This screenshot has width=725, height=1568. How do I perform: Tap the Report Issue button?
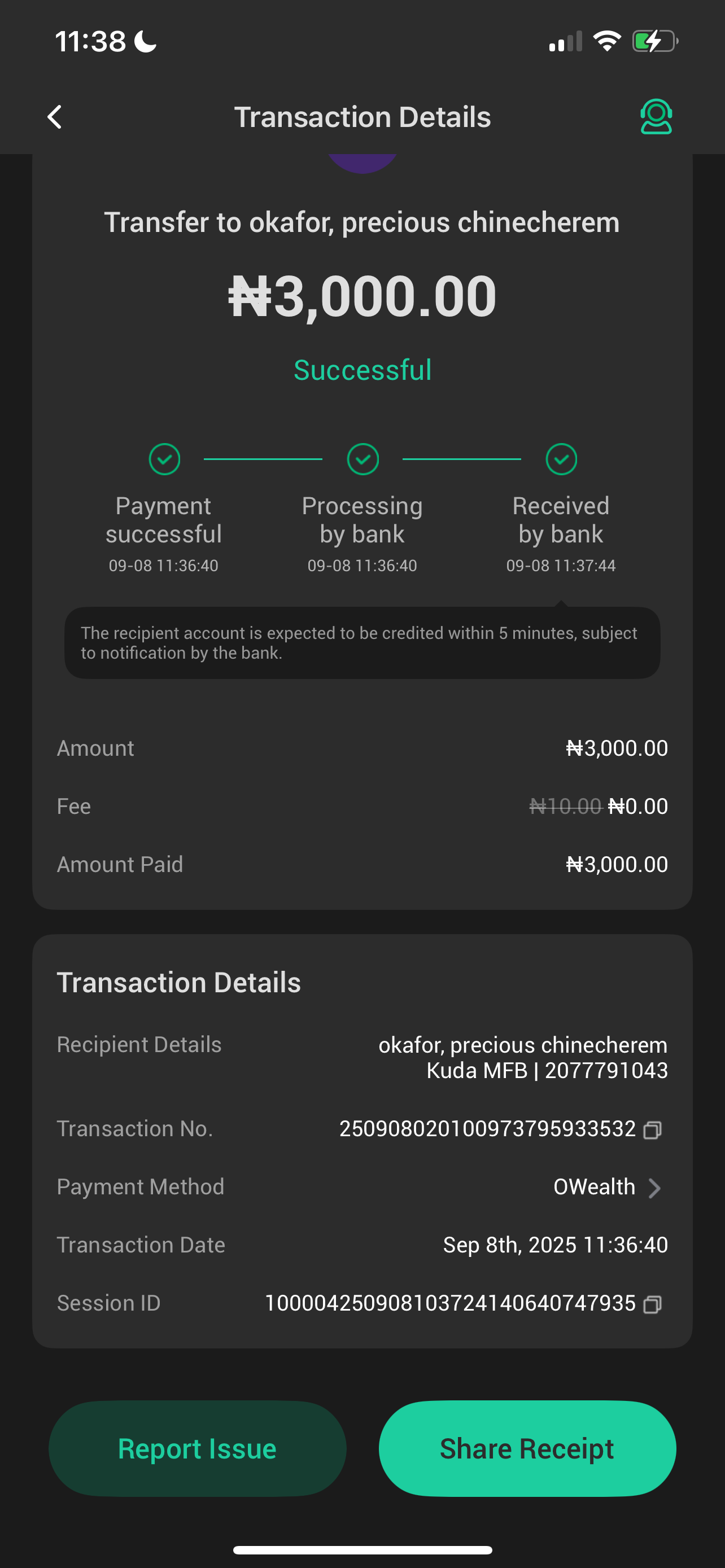tap(197, 1449)
